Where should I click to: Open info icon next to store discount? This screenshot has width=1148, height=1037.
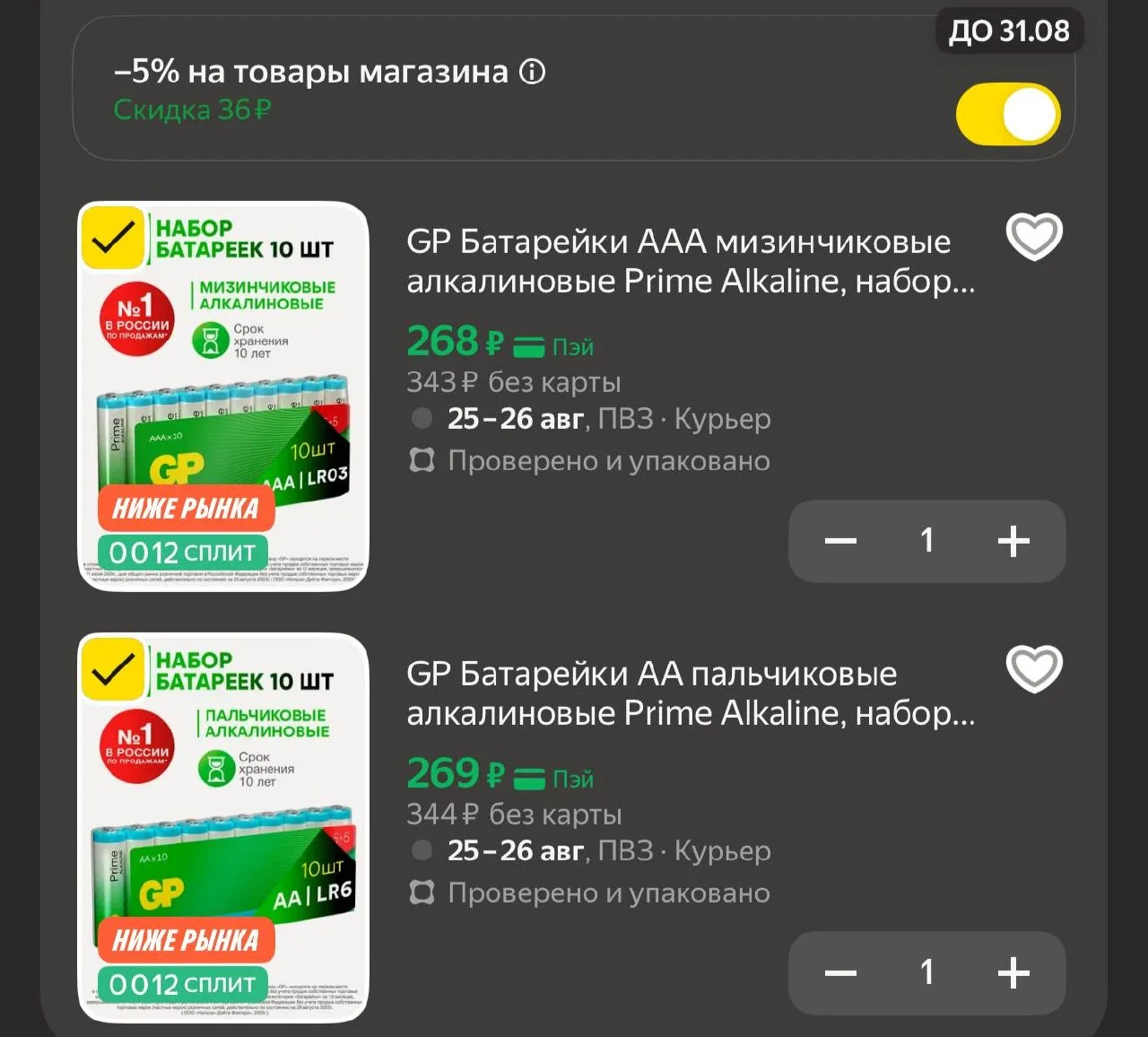533,72
